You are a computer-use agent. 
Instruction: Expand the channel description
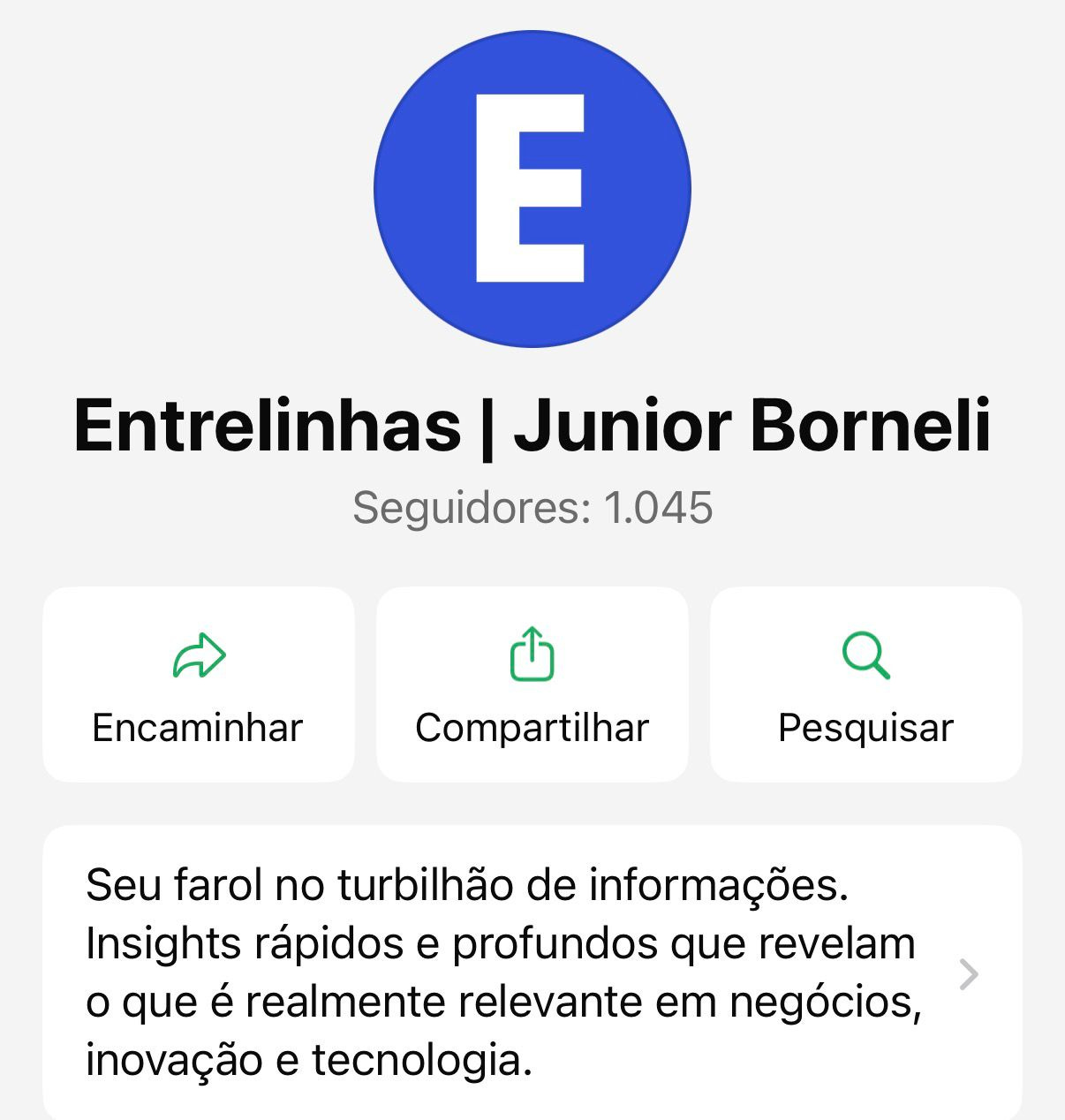[x=968, y=974]
